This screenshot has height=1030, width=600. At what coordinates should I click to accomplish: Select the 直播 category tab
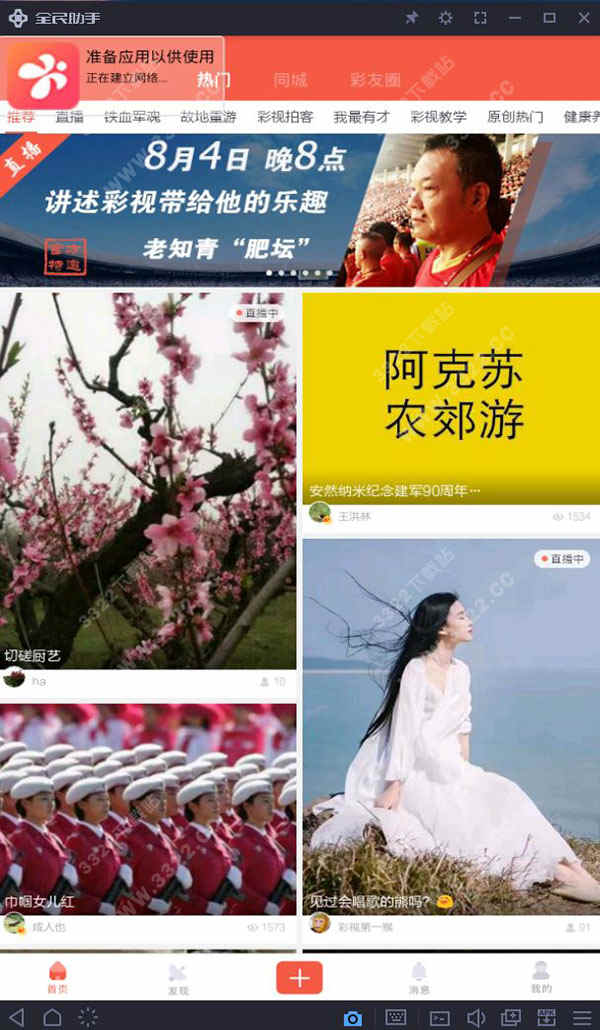69,117
